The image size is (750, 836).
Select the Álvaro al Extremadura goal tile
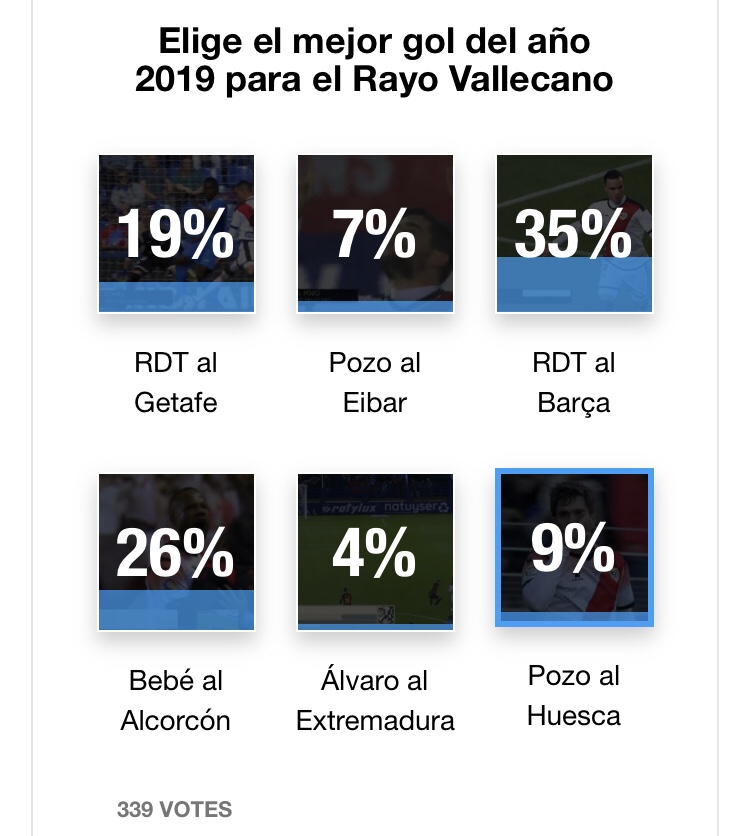pos(375,552)
